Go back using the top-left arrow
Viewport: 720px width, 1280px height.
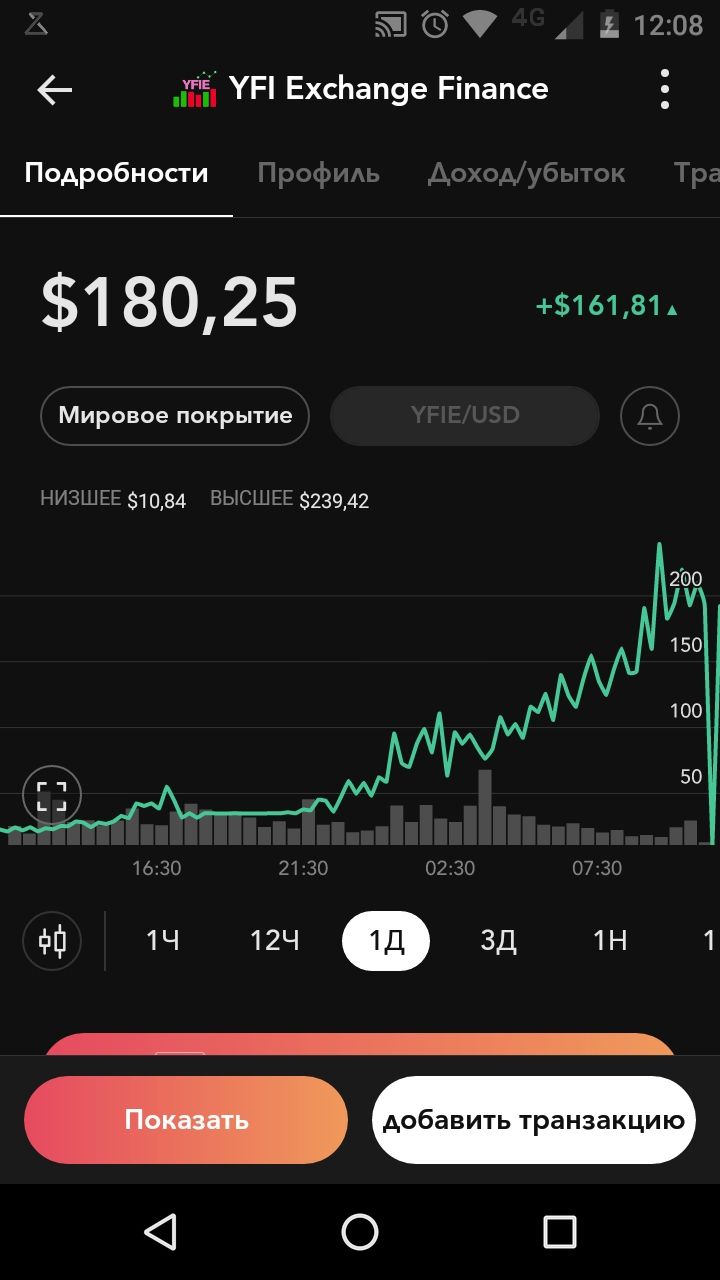tap(55, 90)
